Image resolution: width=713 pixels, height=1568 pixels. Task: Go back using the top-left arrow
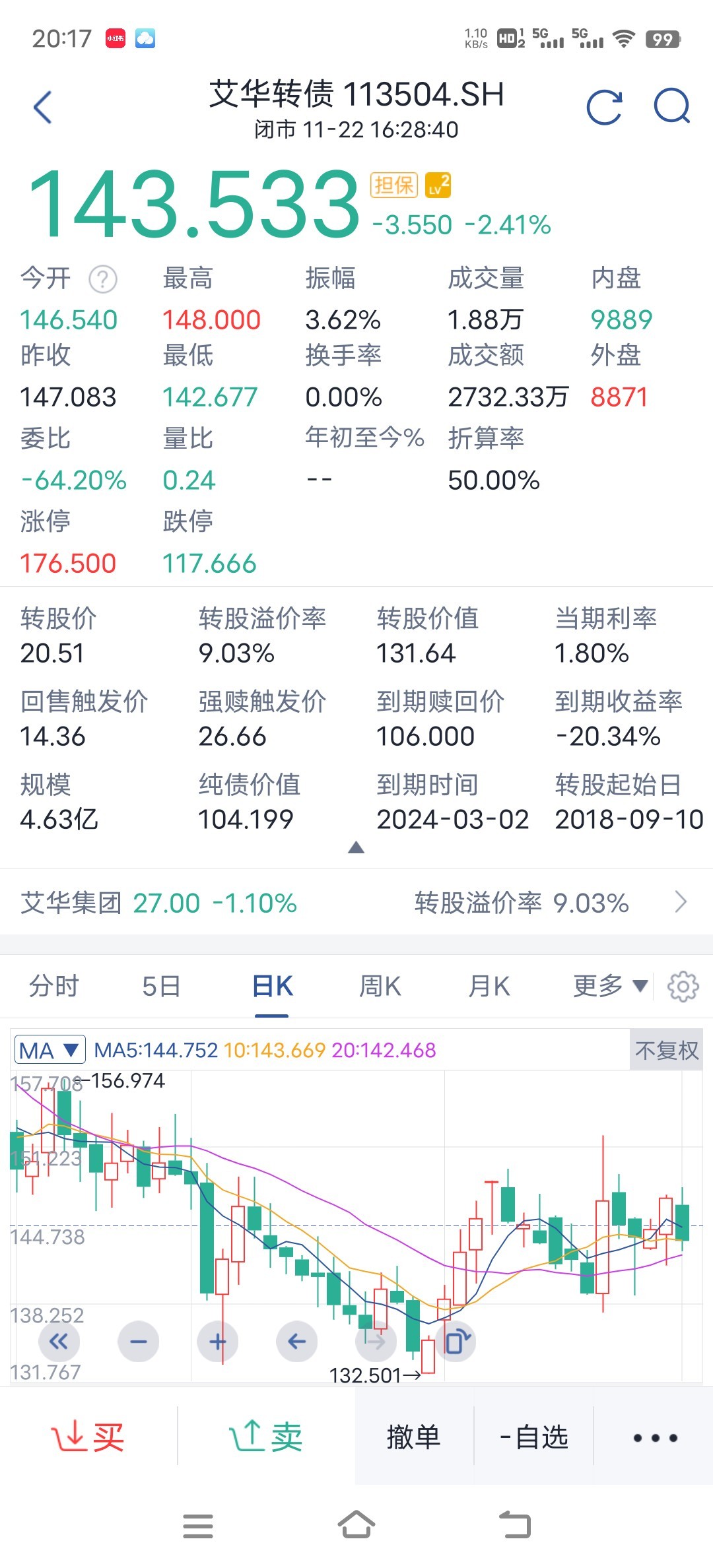coord(43,107)
